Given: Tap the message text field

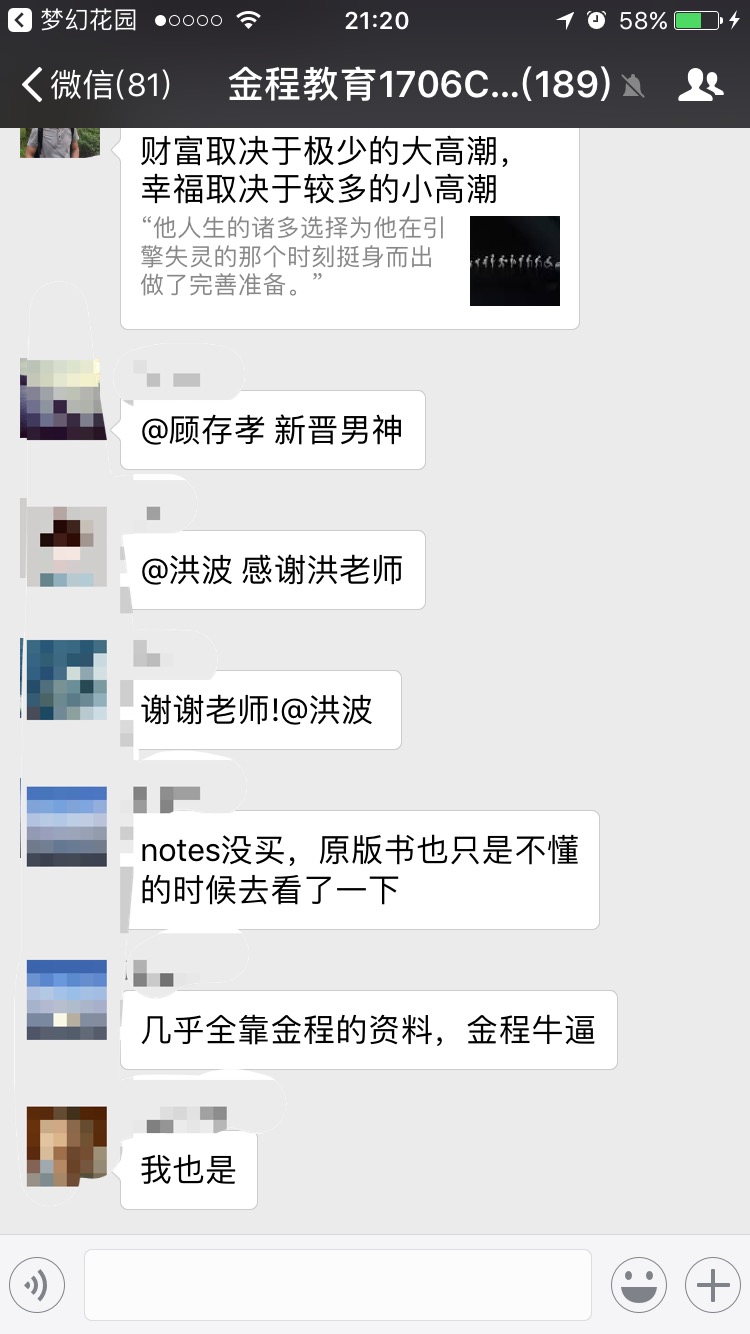Looking at the screenshot, I should point(337,1284).
